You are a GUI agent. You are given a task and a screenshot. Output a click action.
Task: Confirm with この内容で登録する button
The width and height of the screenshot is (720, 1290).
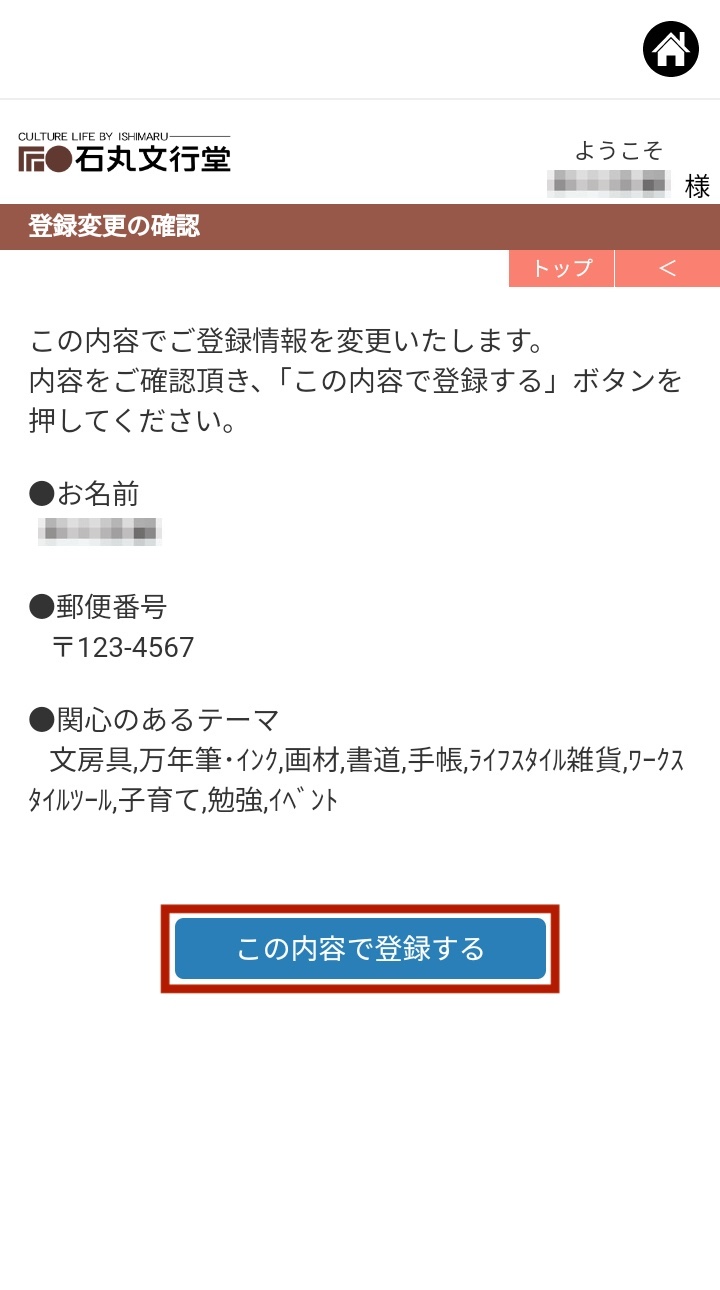360,948
